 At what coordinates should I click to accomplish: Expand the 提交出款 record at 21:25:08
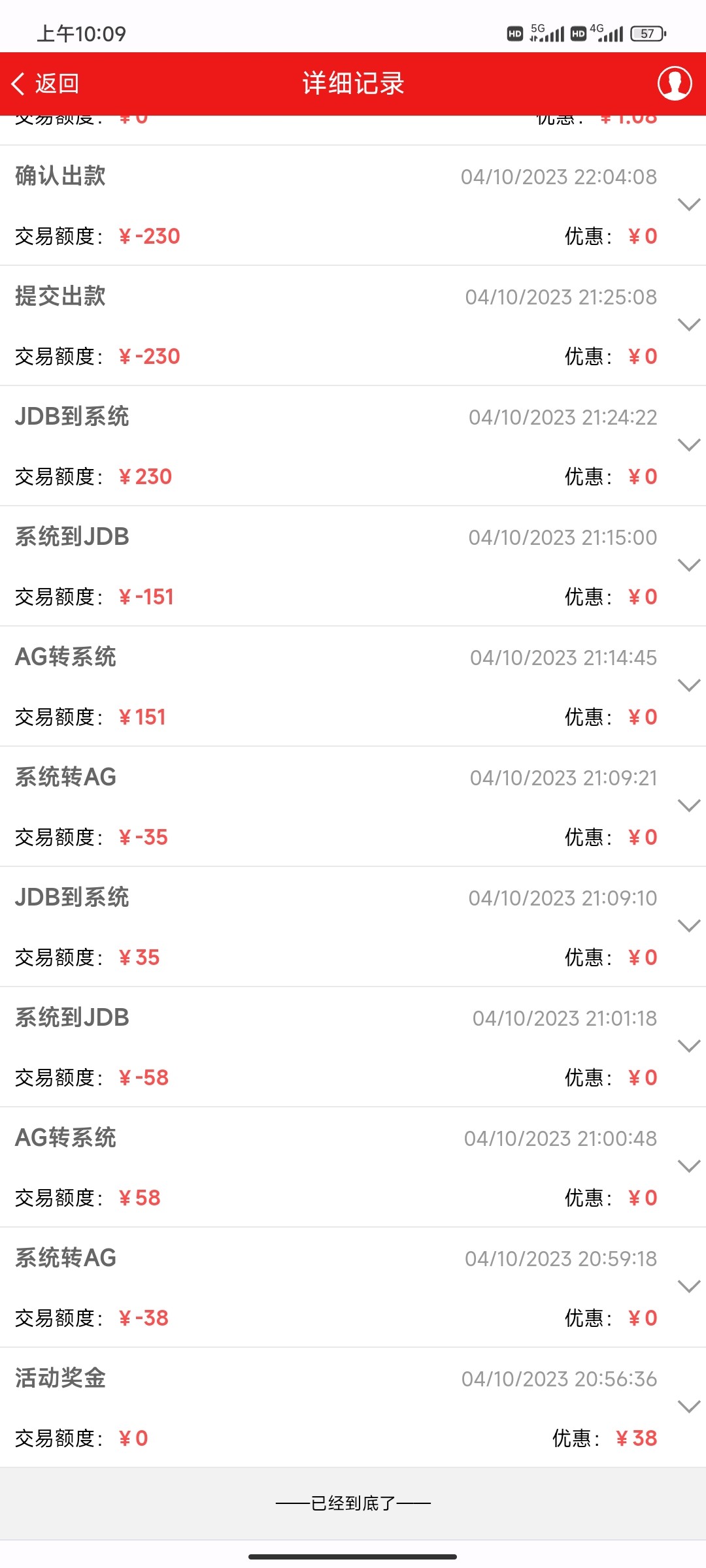pos(689,325)
